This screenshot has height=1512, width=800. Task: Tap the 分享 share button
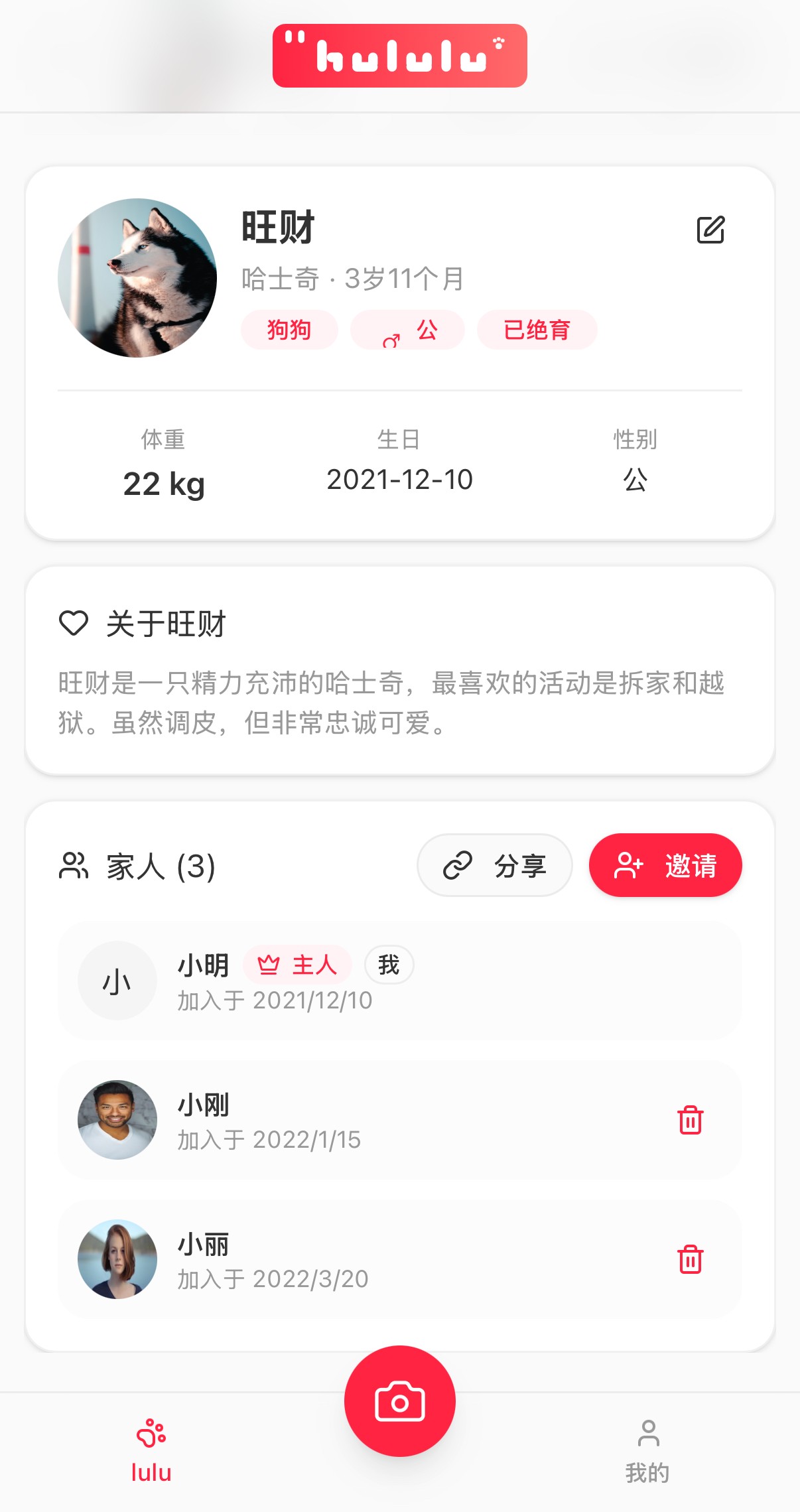494,865
